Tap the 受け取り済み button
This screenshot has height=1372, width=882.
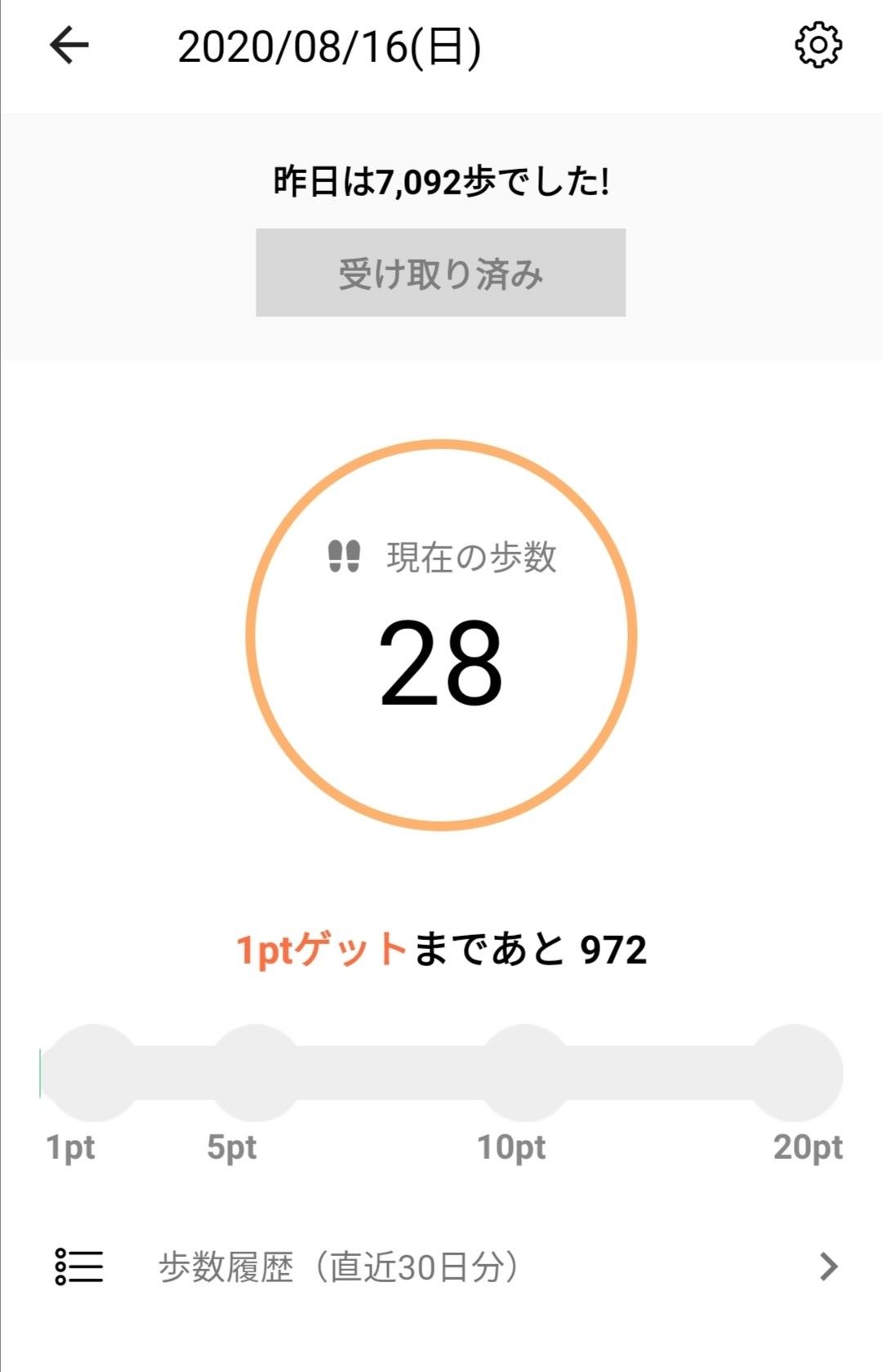pyautogui.click(x=440, y=273)
